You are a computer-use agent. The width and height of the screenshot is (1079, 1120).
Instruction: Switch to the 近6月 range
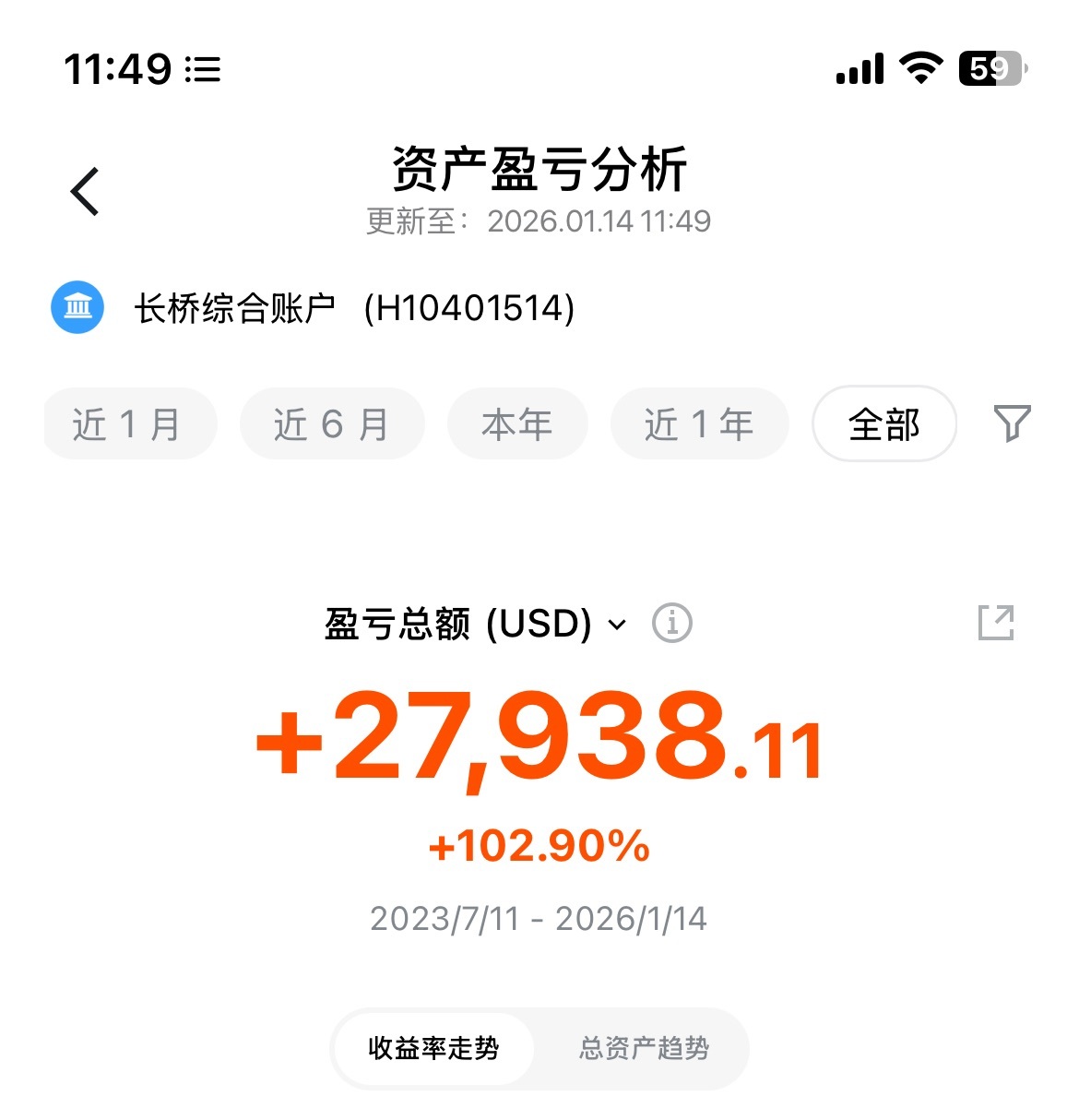332,424
